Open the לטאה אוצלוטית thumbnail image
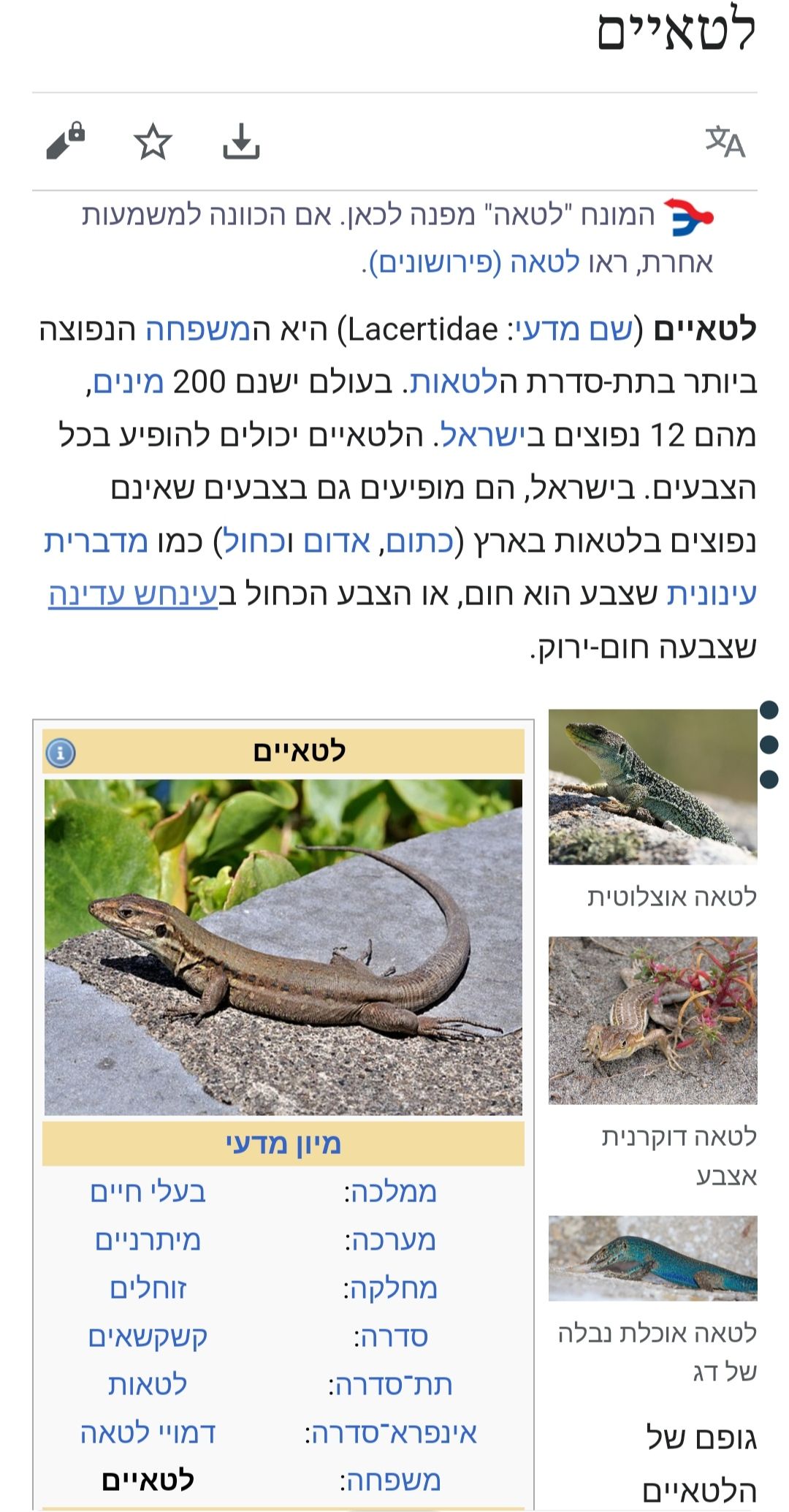 652,787
